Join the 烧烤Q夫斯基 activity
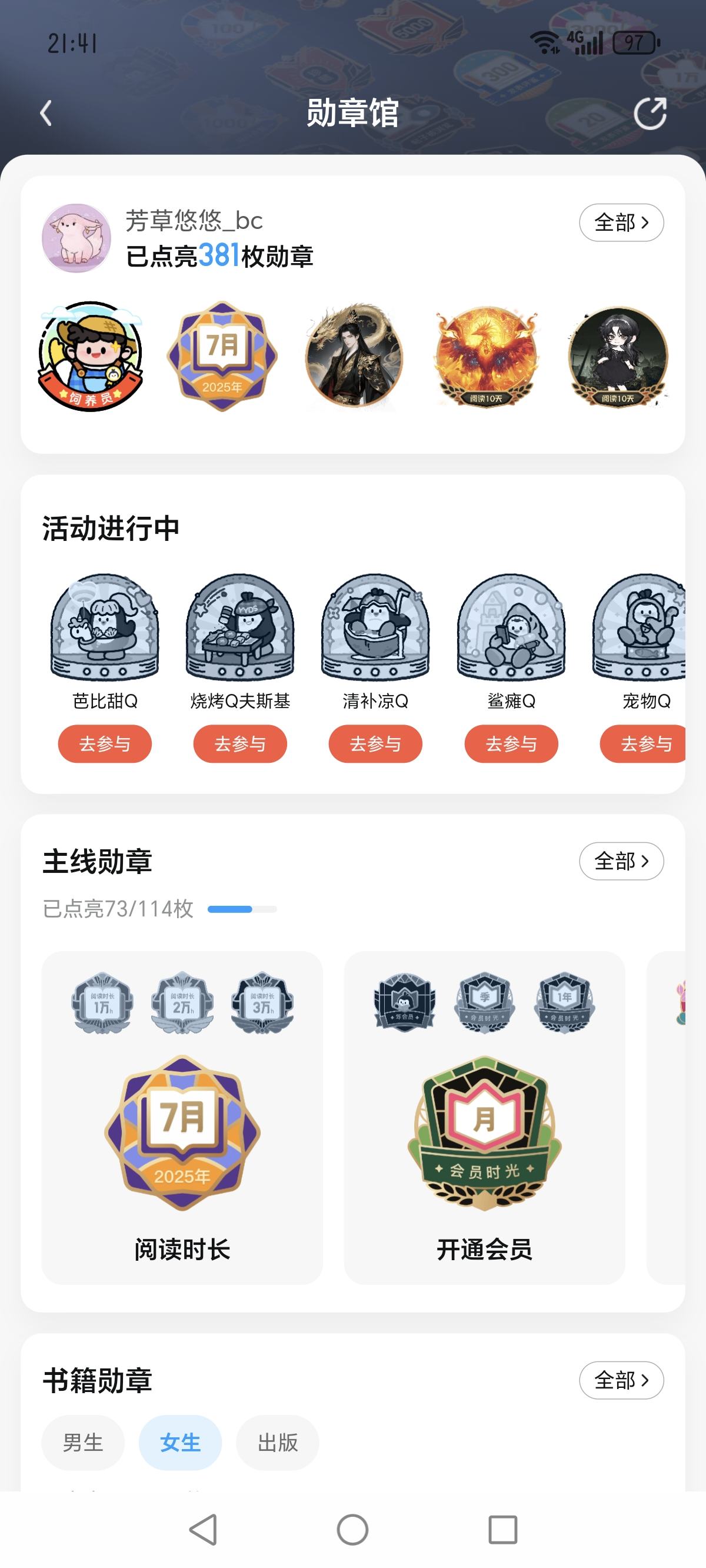Image resolution: width=706 pixels, height=1568 pixels. click(x=240, y=744)
